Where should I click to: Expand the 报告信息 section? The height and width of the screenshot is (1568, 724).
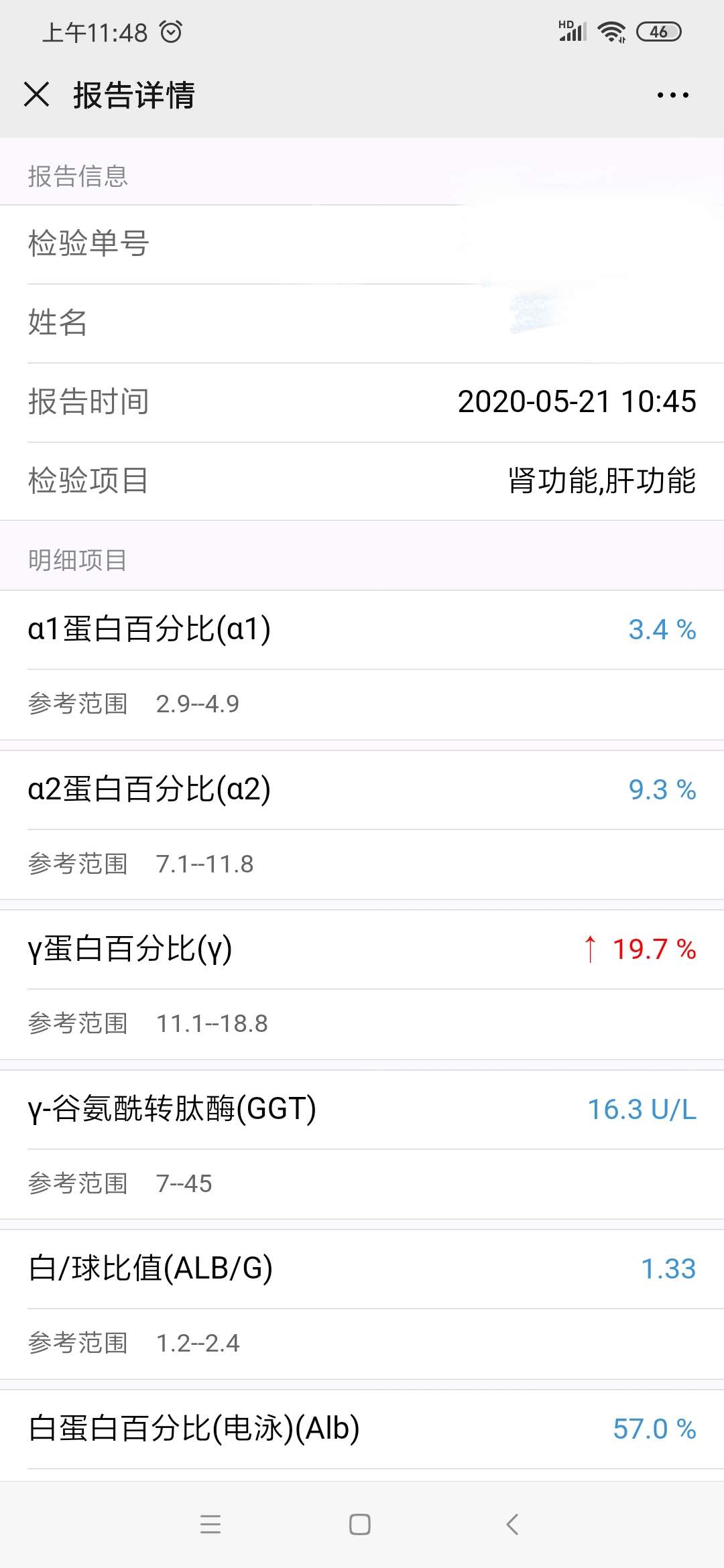(x=78, y=177)
